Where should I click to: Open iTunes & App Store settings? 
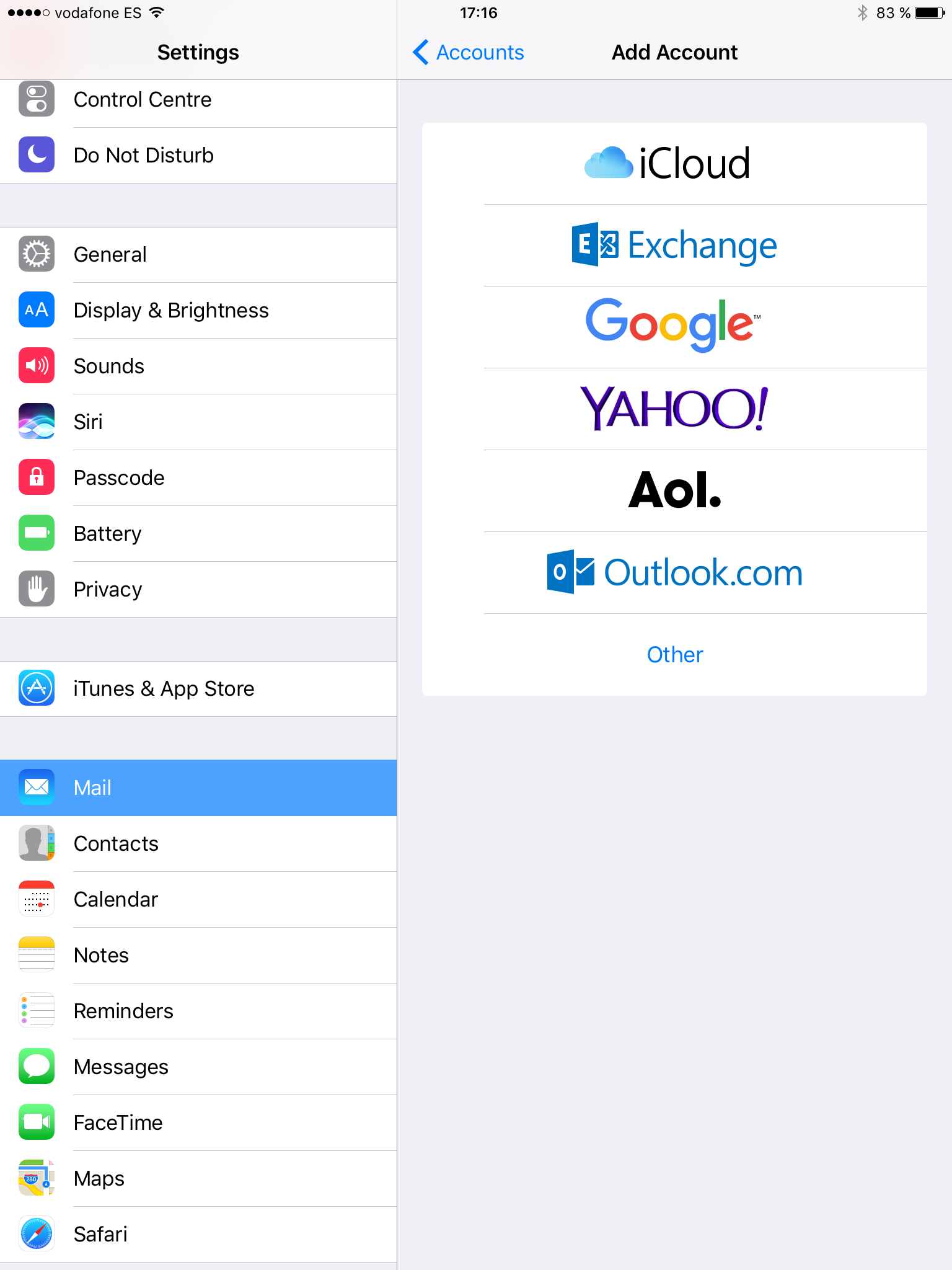click(198, 688)
